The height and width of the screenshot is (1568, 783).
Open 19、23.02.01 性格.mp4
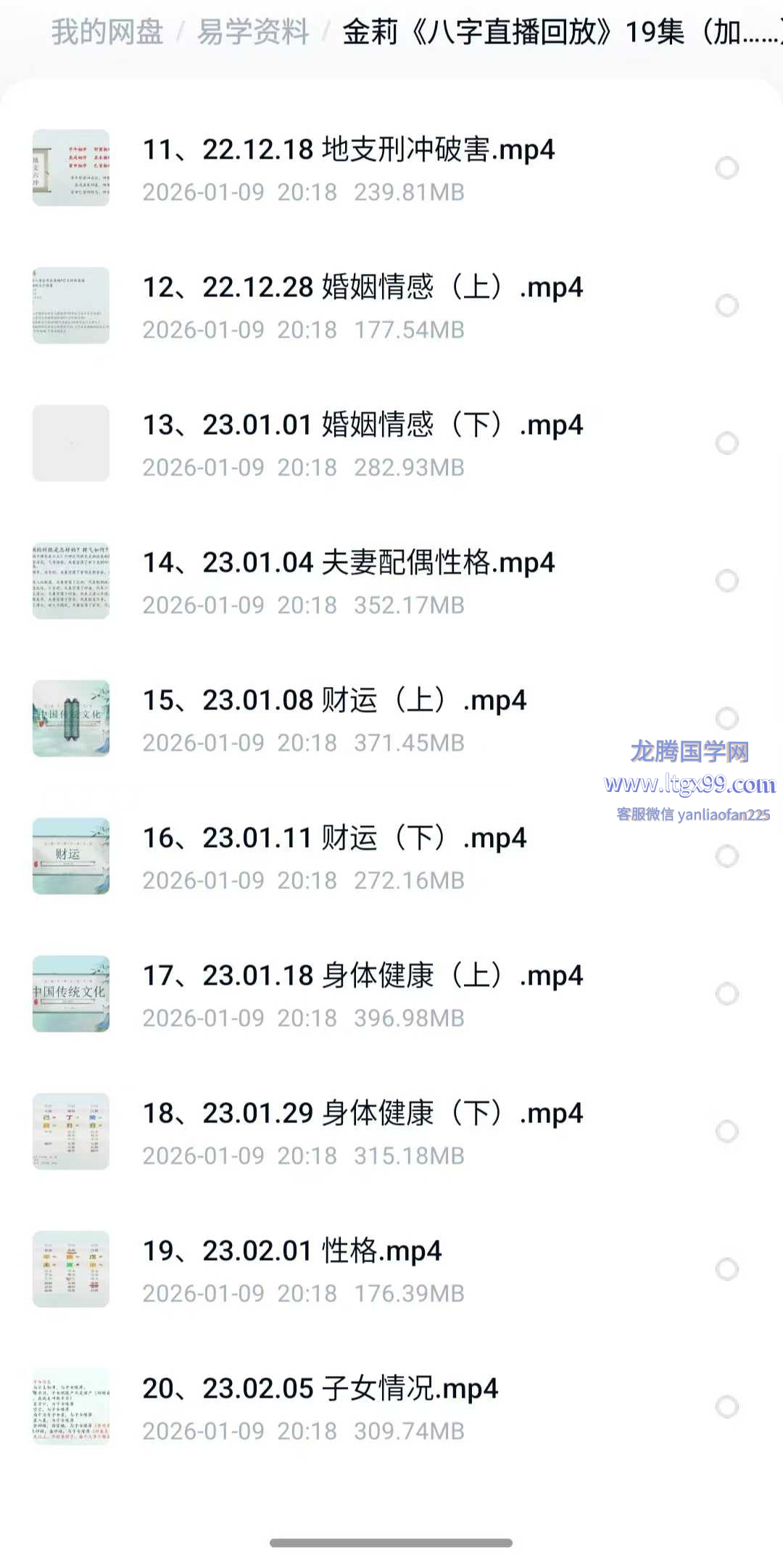click(291, 1251)
